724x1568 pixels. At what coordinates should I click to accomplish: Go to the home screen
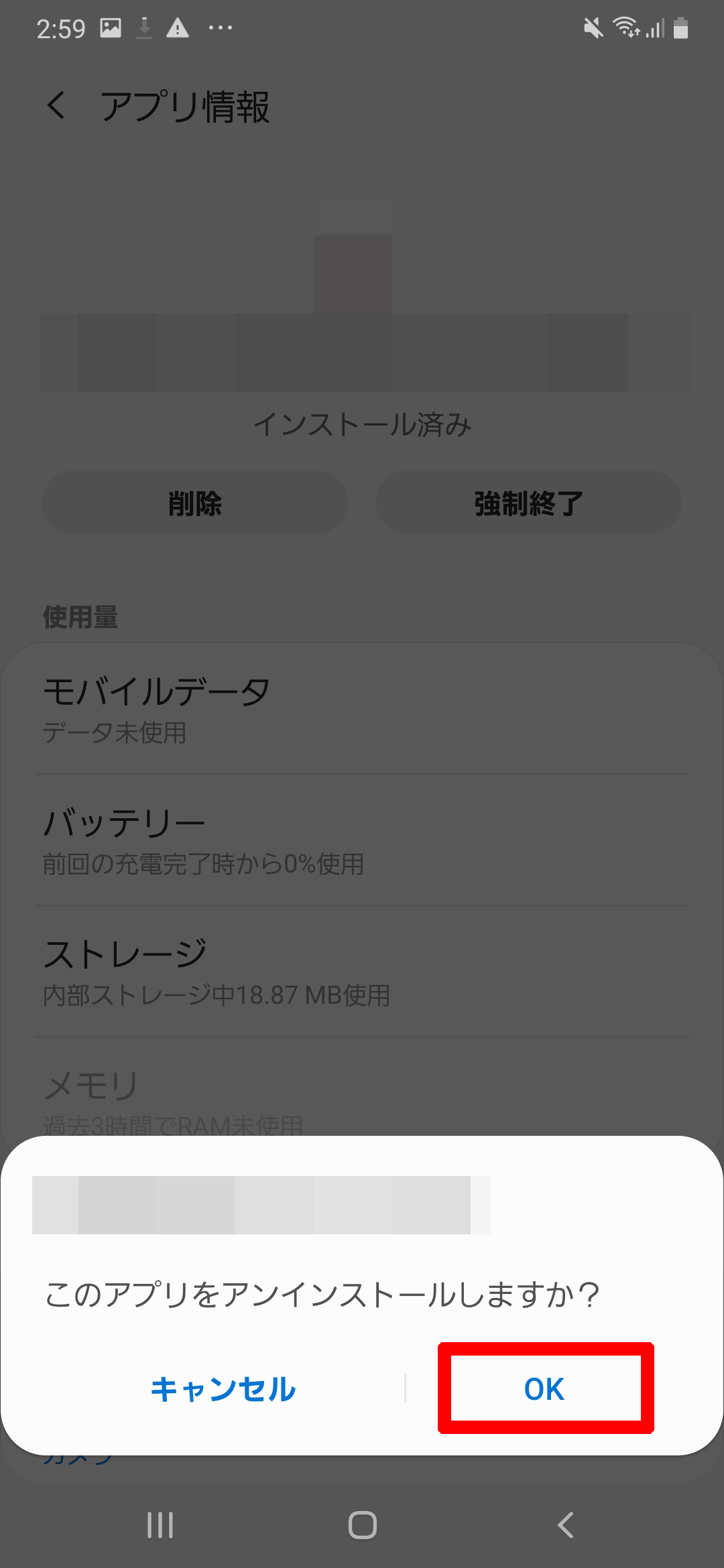(x=362, y=1525)
